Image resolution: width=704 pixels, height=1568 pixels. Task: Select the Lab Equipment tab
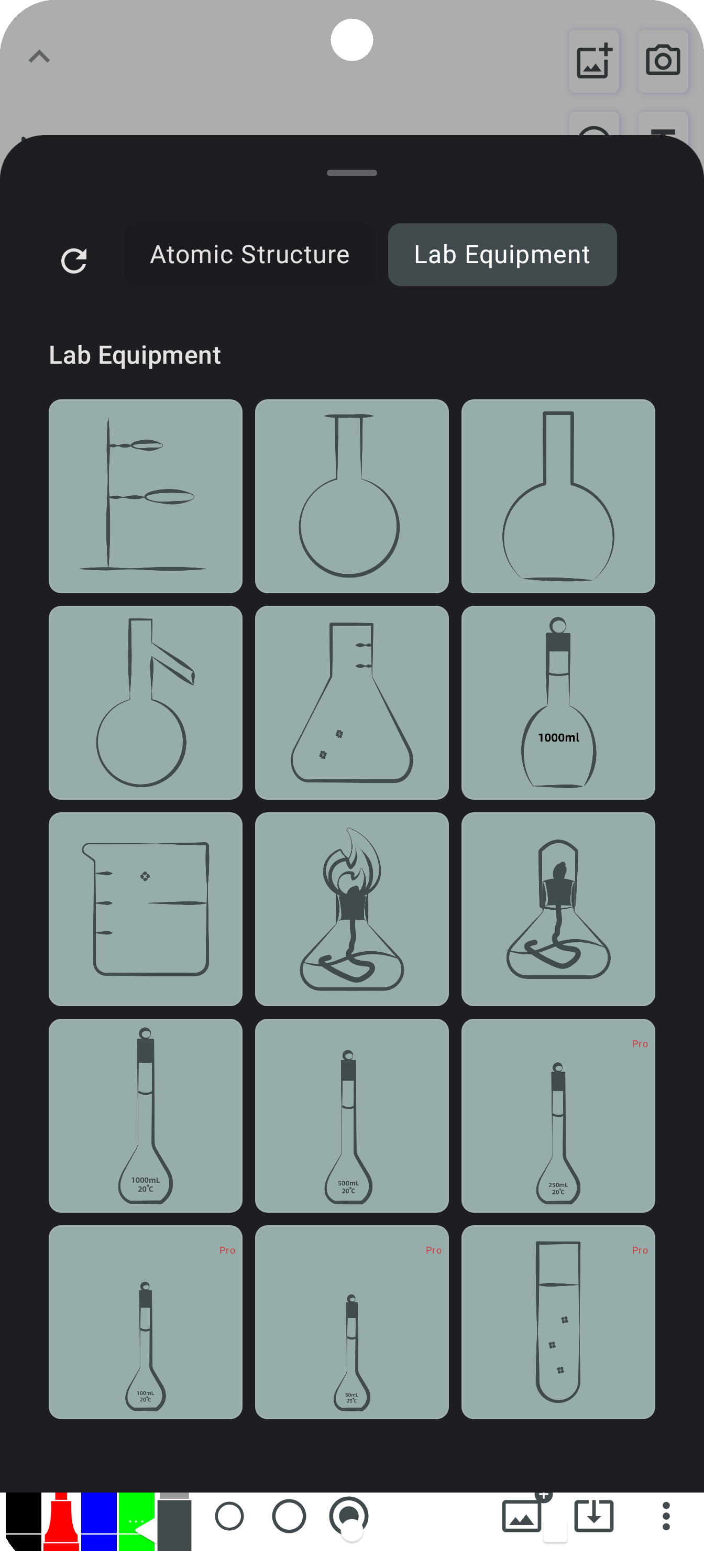(x=502, y=255)
